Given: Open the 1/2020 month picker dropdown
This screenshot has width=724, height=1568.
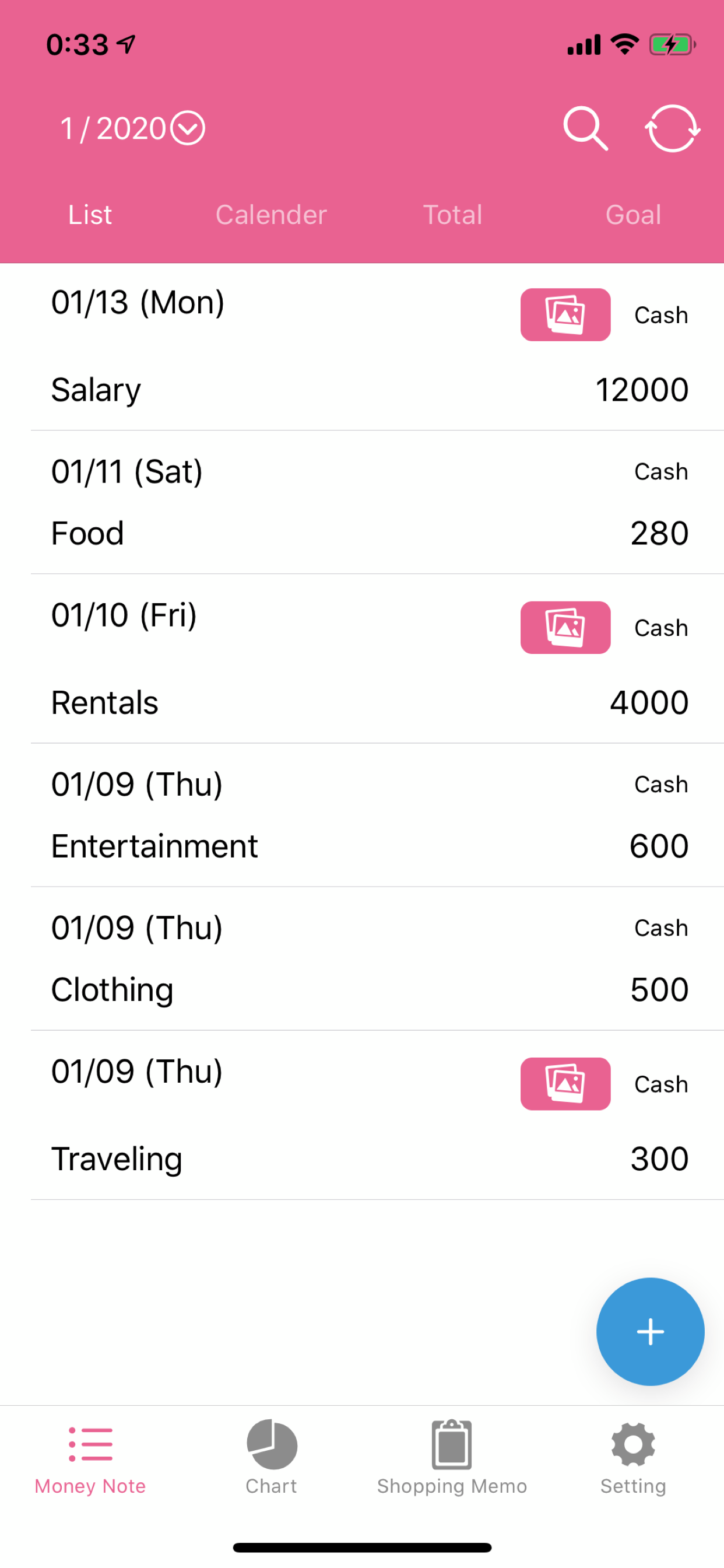Looking at the screenshot, I should click(132, 128).
